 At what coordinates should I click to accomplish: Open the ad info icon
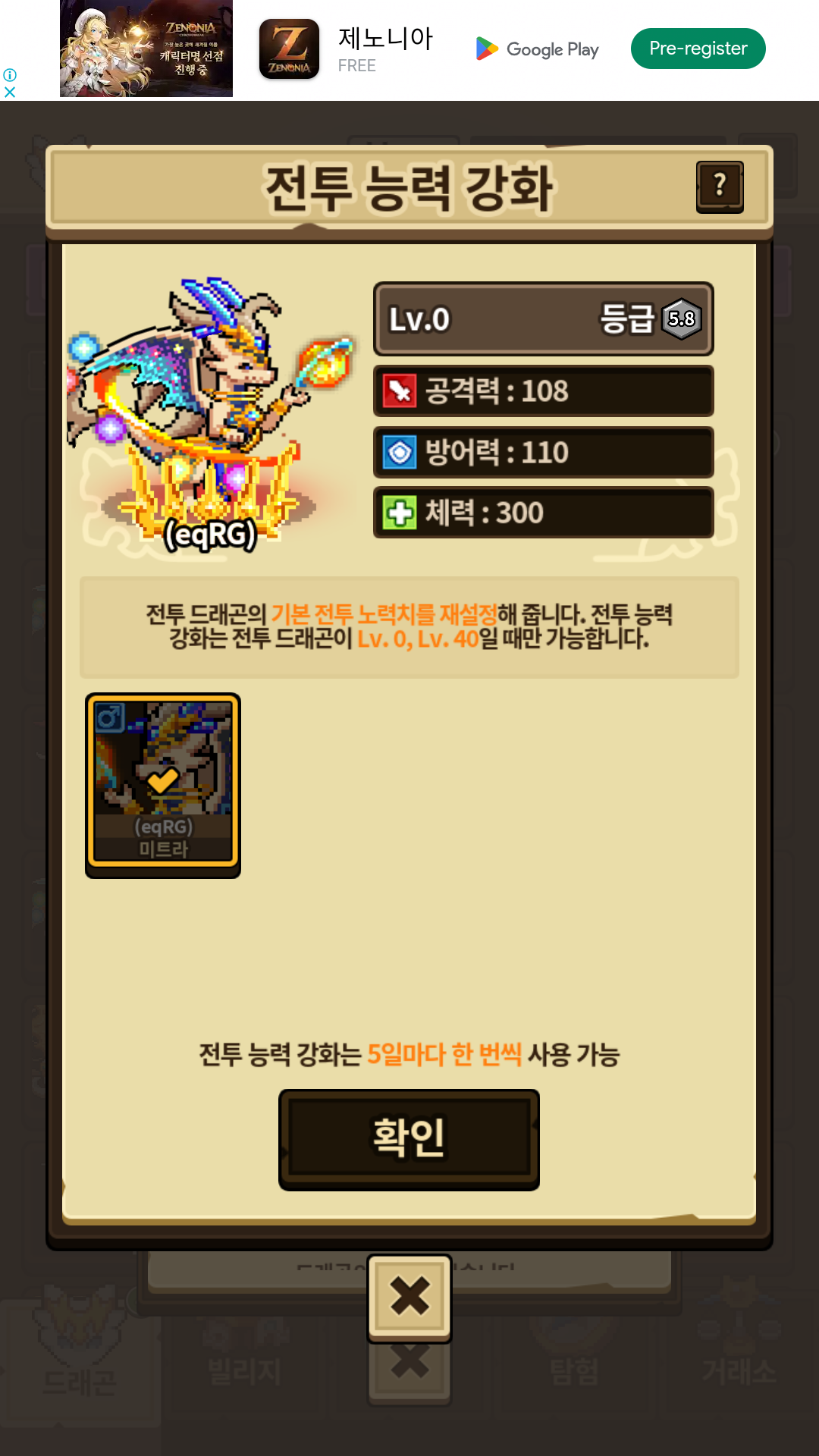(x=10, y=75)
